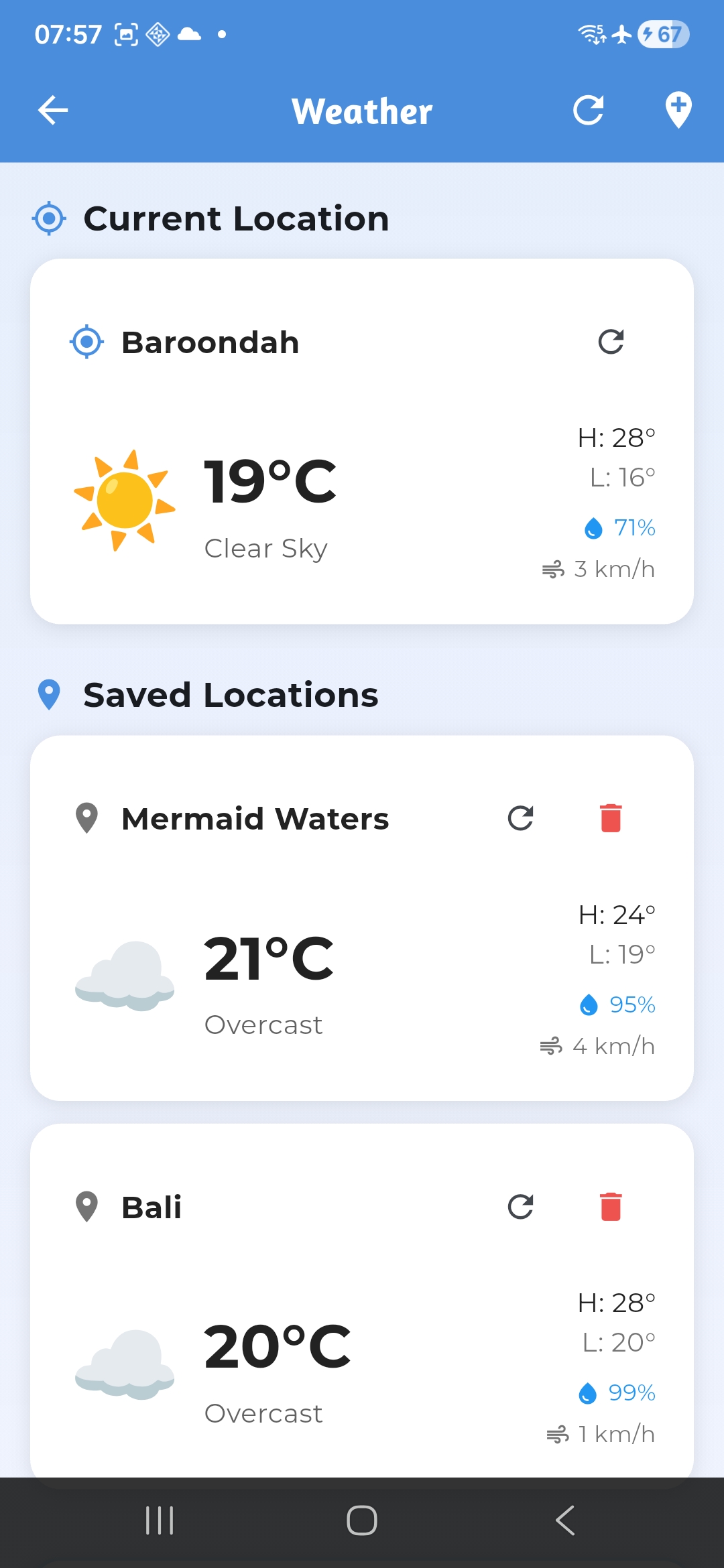Click the humidity droplet showing 95%

[x=589, y=1004]
